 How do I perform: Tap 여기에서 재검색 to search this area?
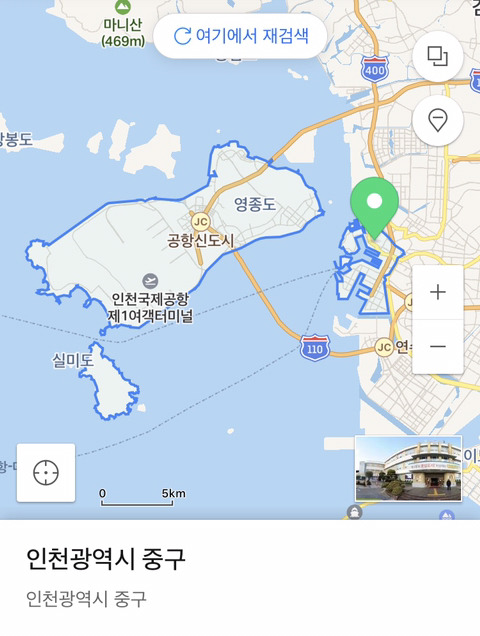pos(240,36)
